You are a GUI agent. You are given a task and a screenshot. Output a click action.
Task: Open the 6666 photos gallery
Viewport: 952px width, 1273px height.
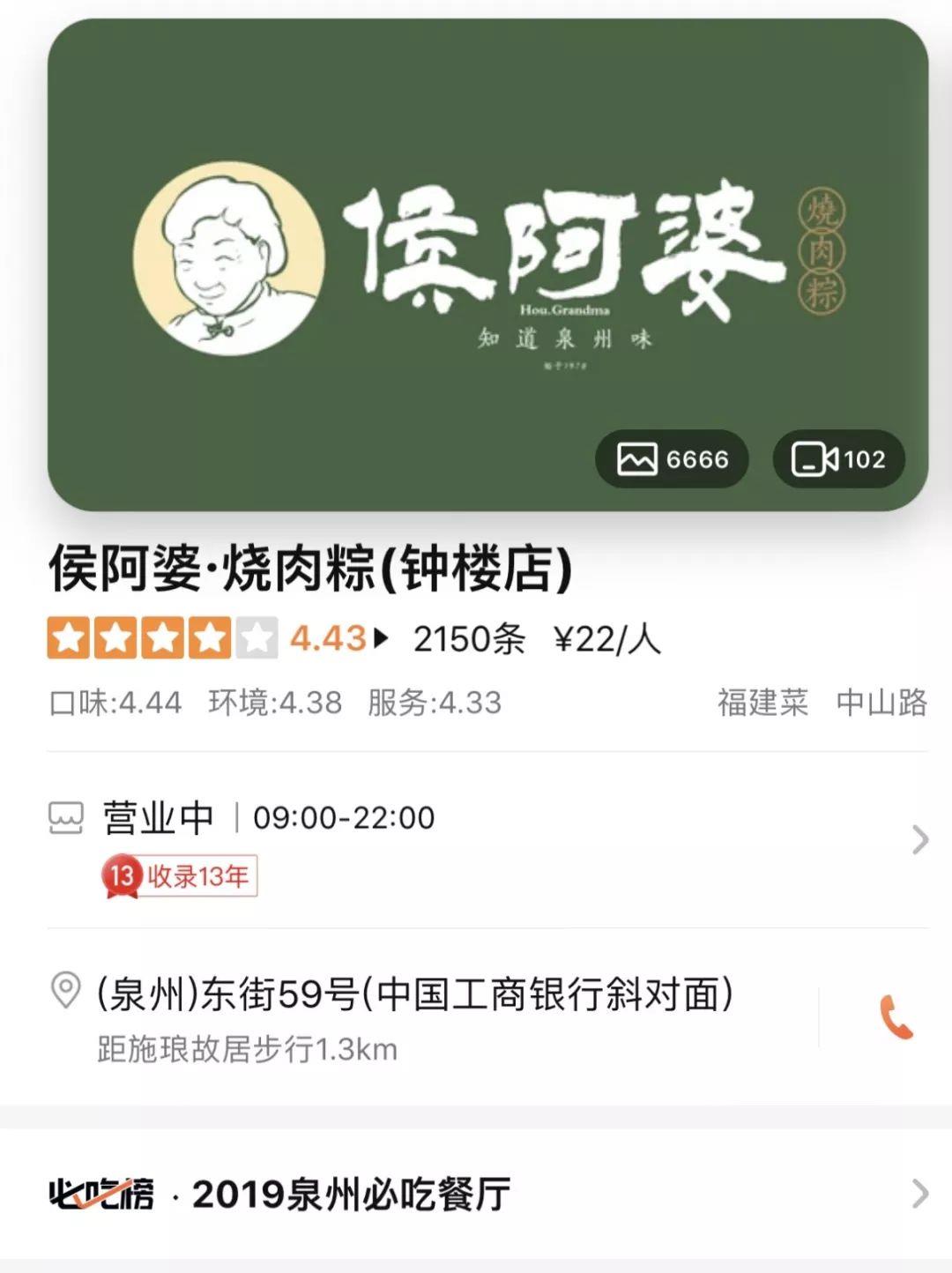[x=672, y=459]
